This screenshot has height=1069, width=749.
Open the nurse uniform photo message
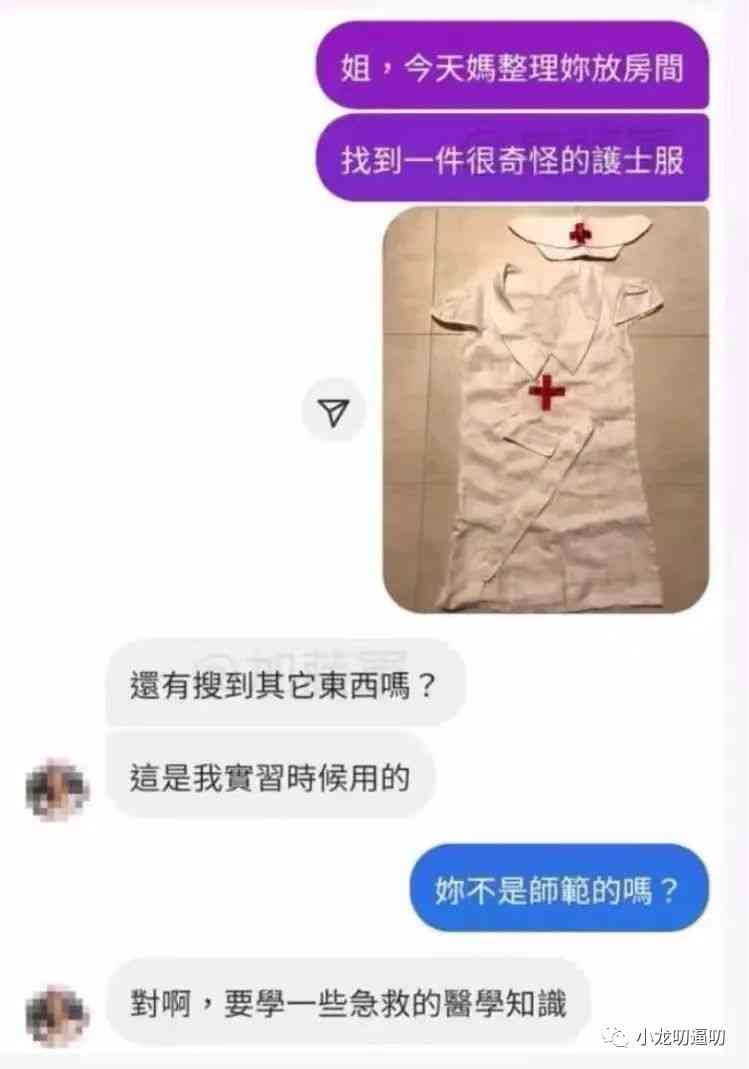[546, 410]
